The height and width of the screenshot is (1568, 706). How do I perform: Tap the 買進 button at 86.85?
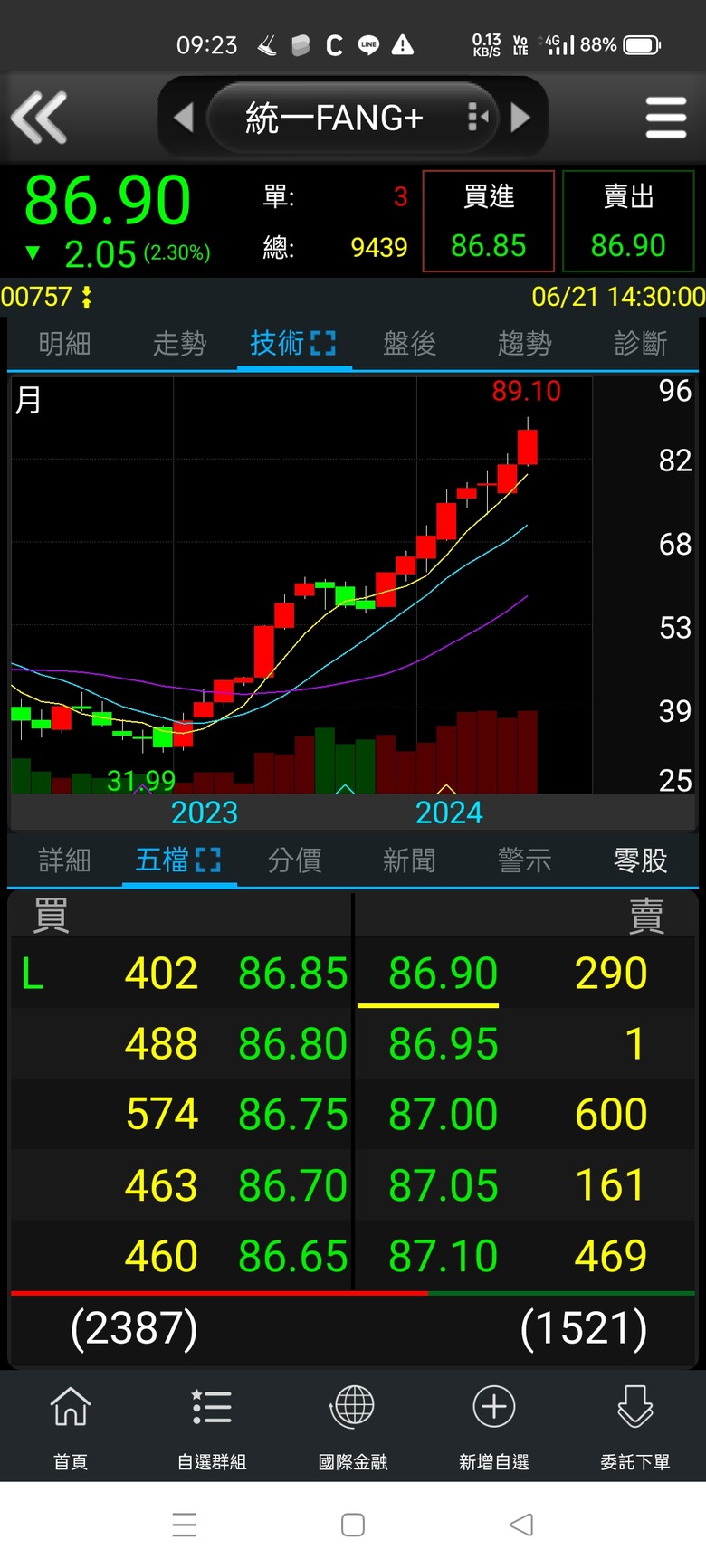click(488, 222)
